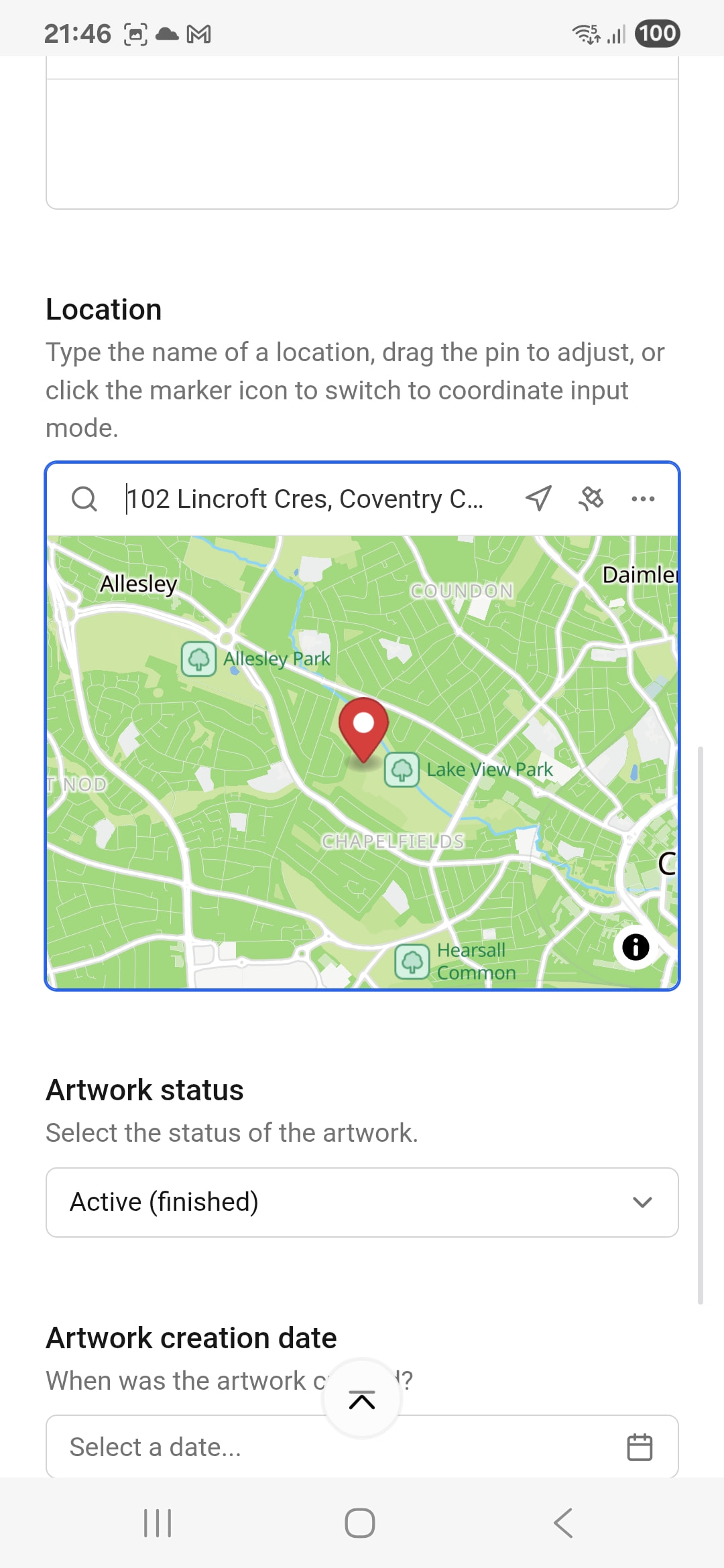Tap the large empty text box
Viewport: 724px width, 1568px height.
[362, 144]
